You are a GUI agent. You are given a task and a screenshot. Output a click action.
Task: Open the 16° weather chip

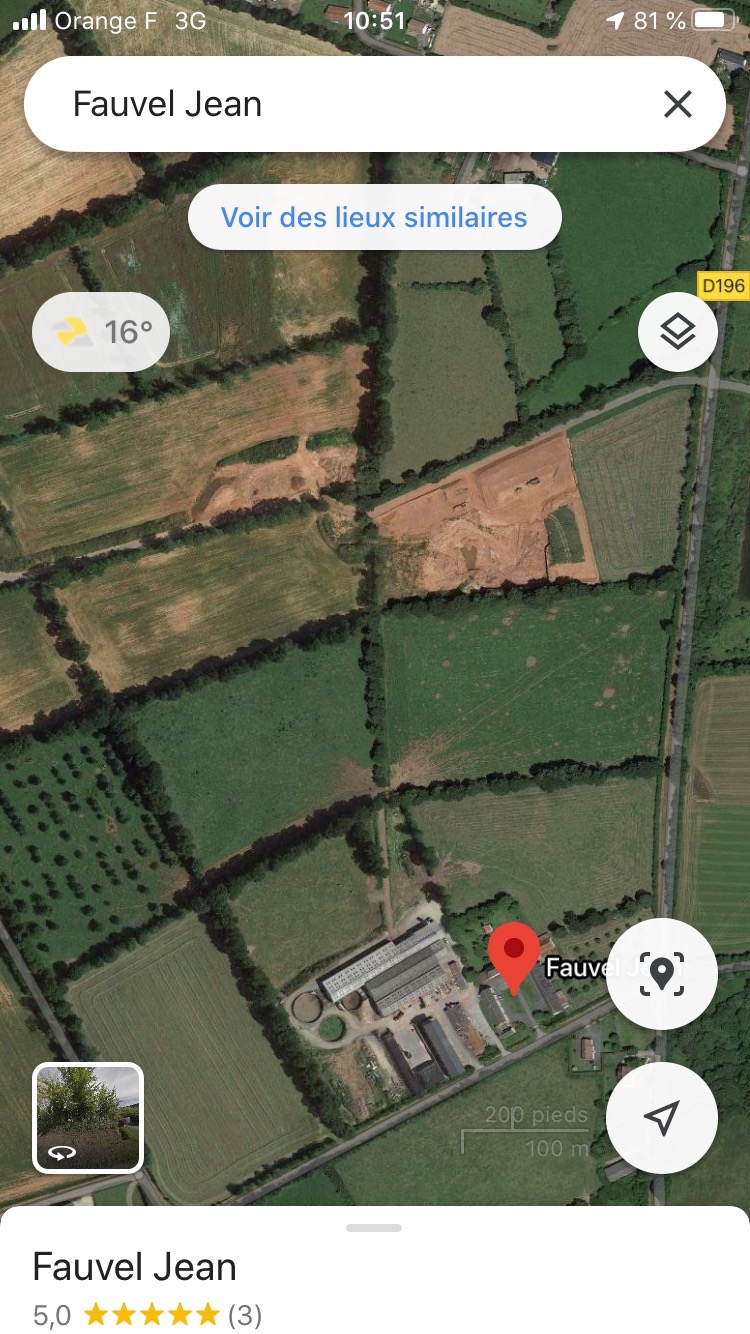[x=101, y=331]
